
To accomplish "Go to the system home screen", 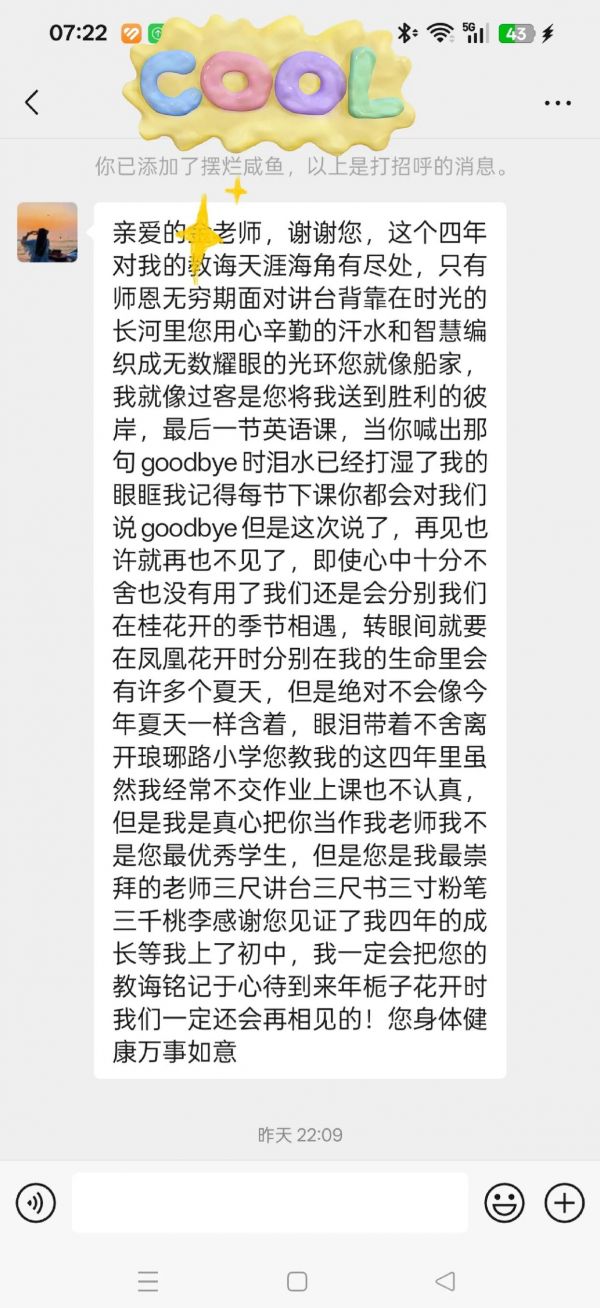I will (297, 1281).
